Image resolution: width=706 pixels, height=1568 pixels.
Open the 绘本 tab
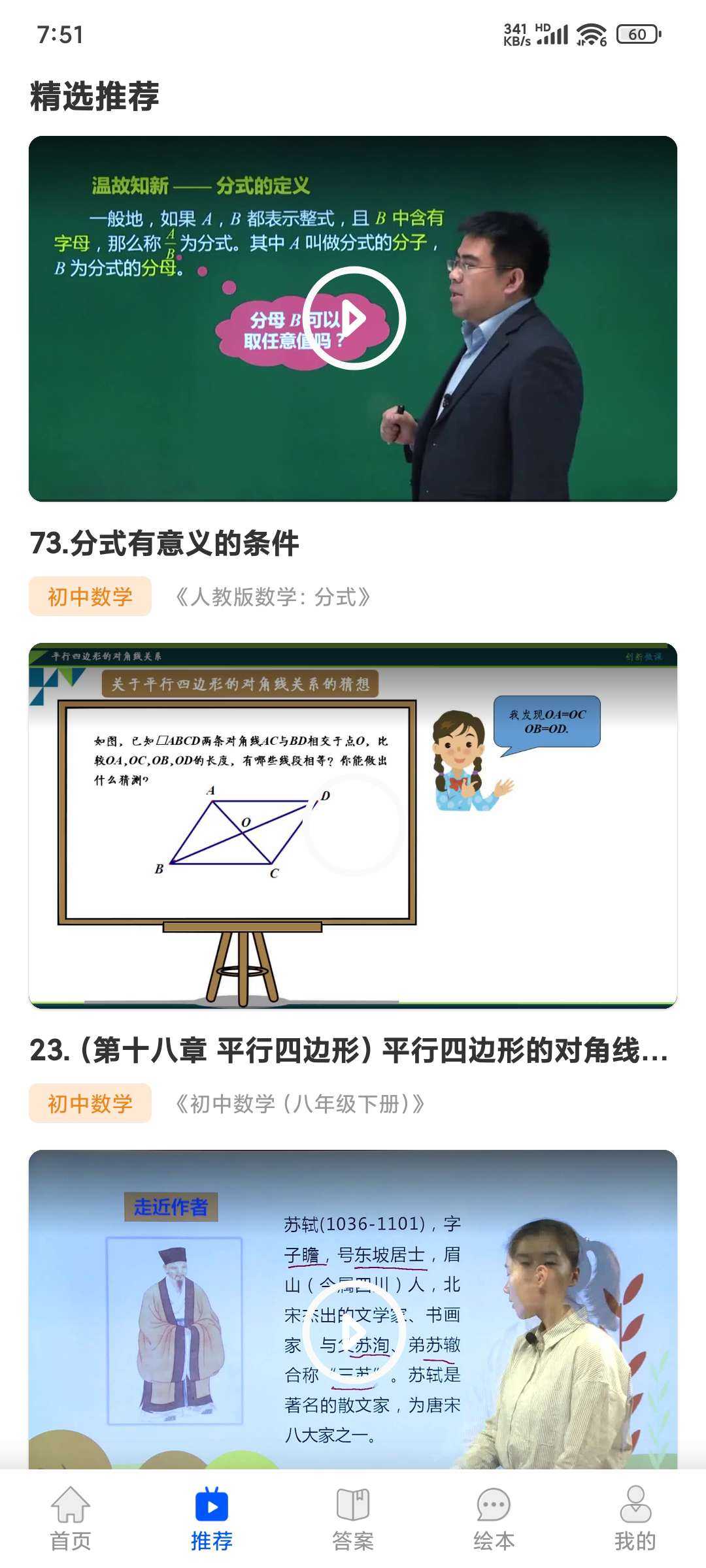coord(494,1518)
